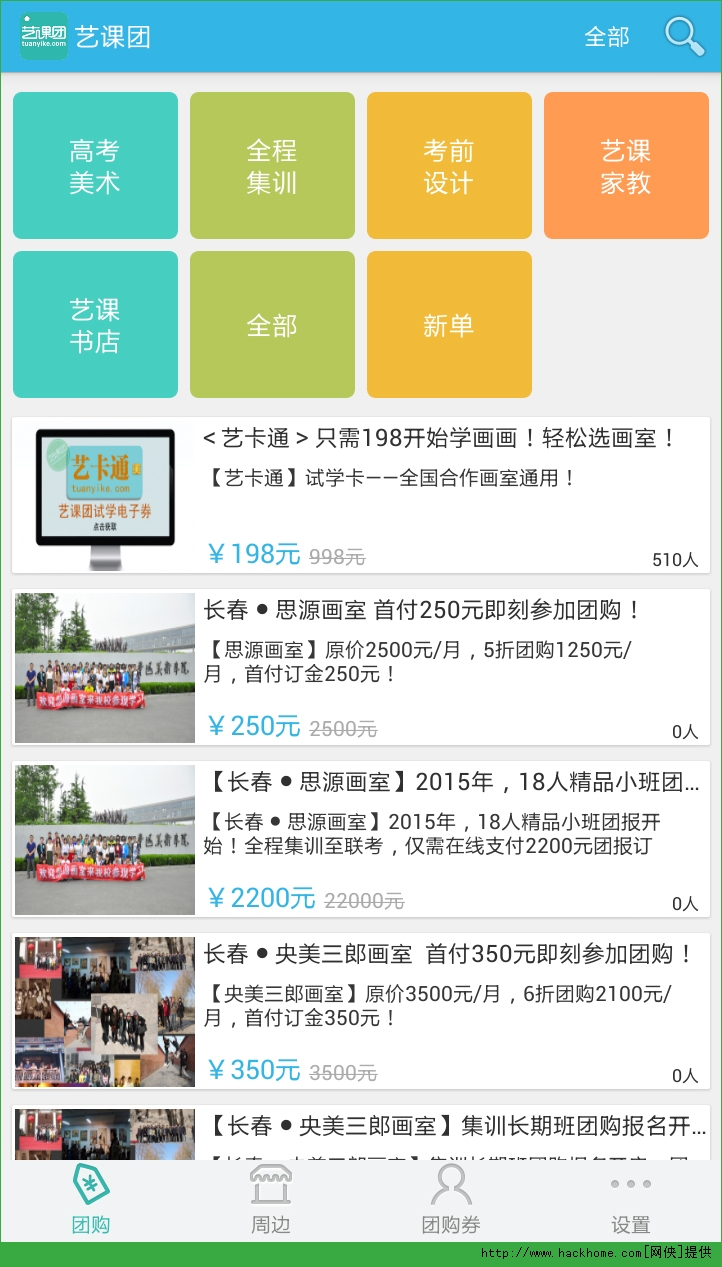Choose the 考前设计 category tile
Screen dimensions: 722x1267
coord(449,166)
